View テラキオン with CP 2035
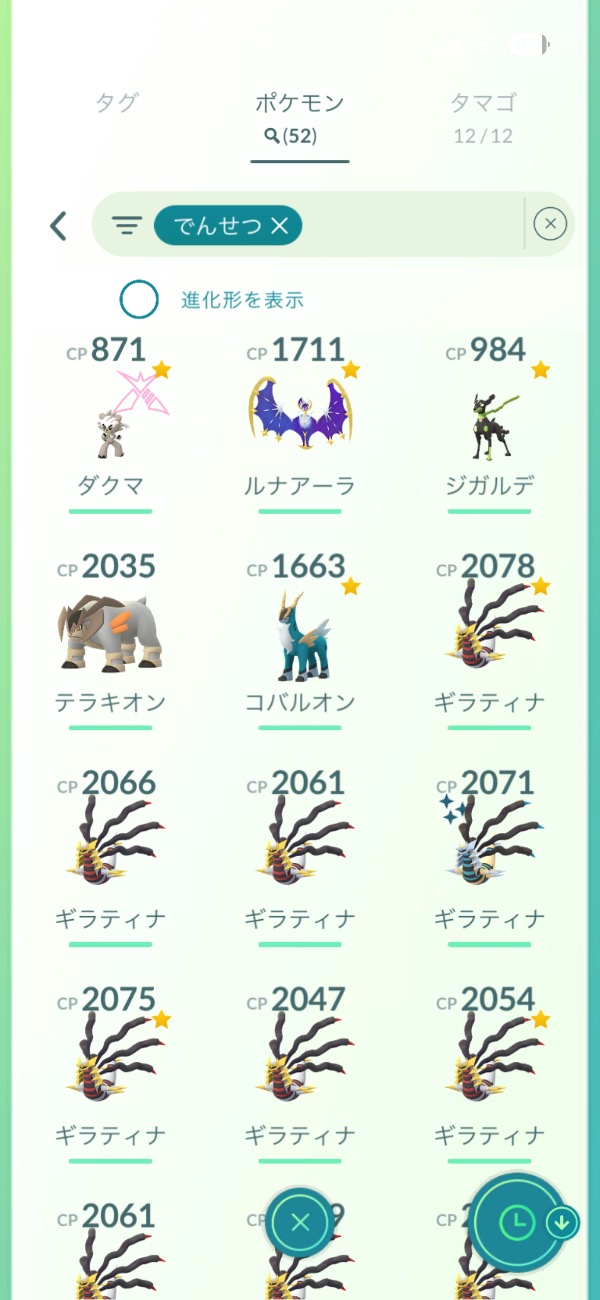This screenshot has width=600, height=1300. coord(110,637)
